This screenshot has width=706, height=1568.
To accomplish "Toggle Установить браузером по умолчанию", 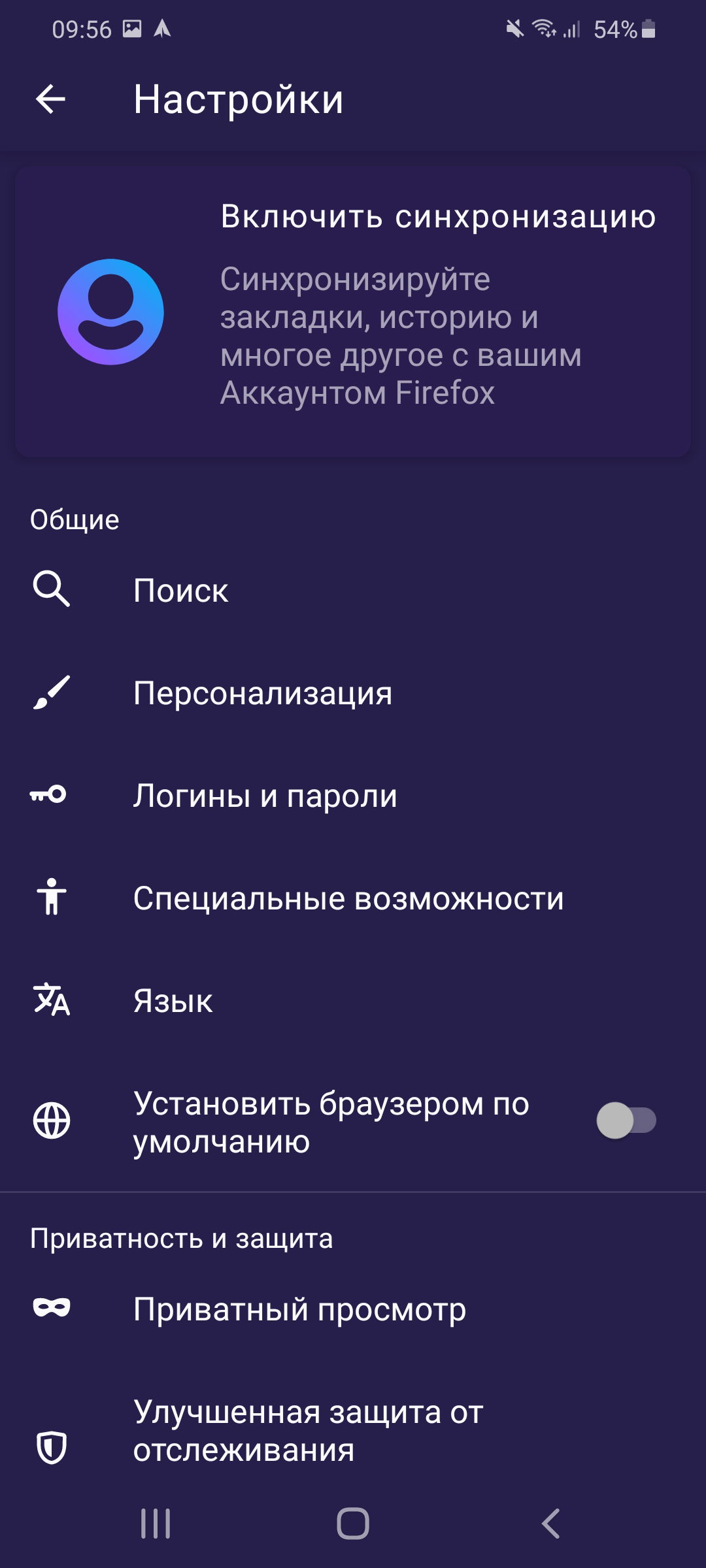I will click(x=626, y=1120).
